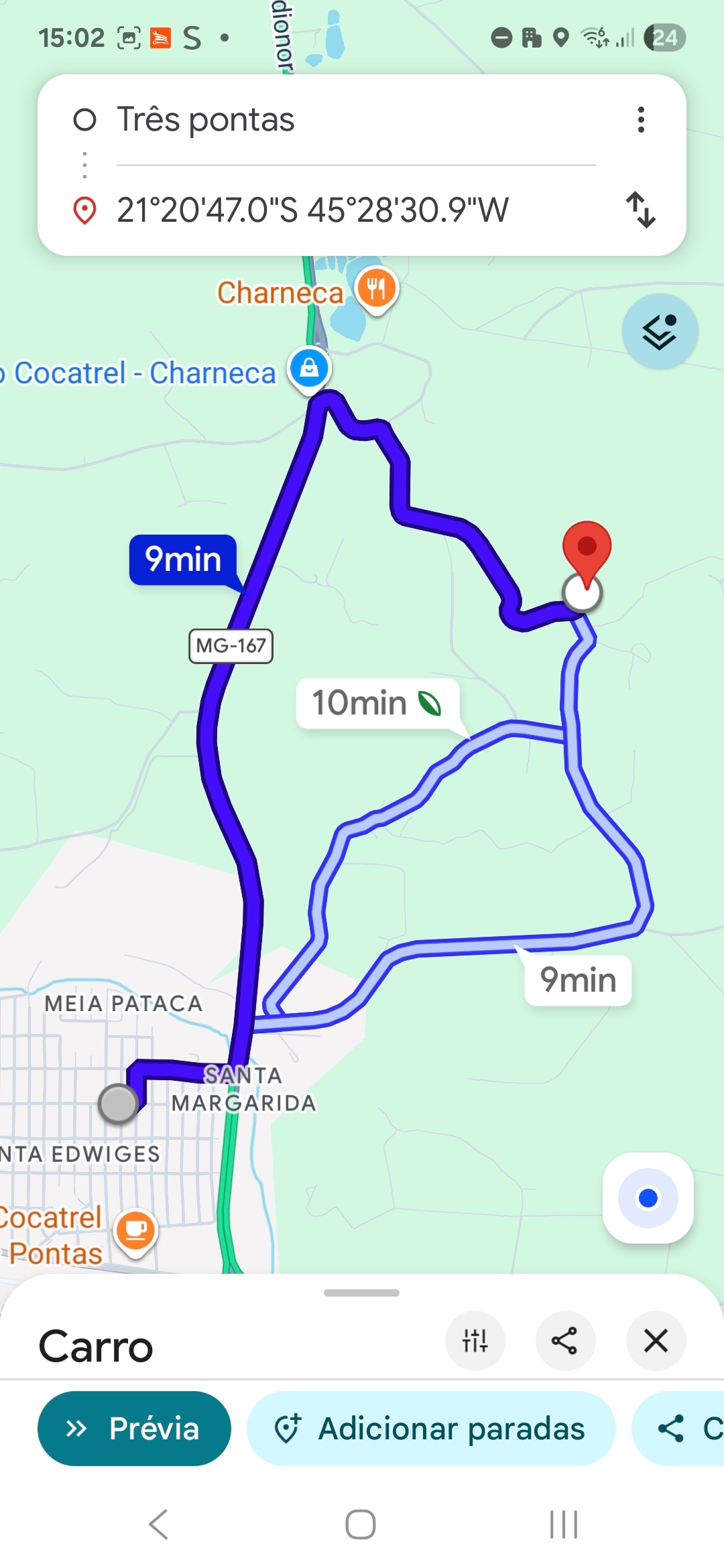Screen dimensions: 724x1568
Task: Center map on my location
Action: click(x=648, y=1197)
